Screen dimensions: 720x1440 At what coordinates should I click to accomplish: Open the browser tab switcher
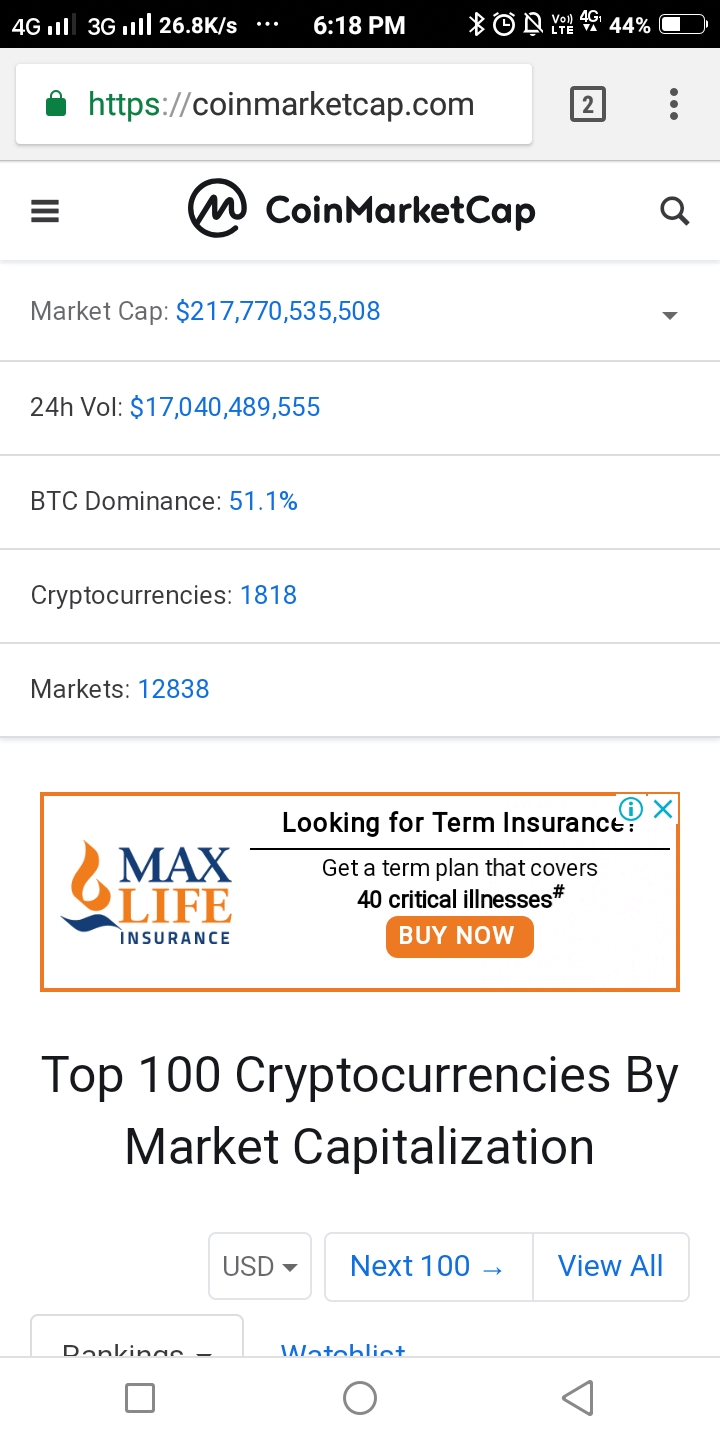click(588, 105)
